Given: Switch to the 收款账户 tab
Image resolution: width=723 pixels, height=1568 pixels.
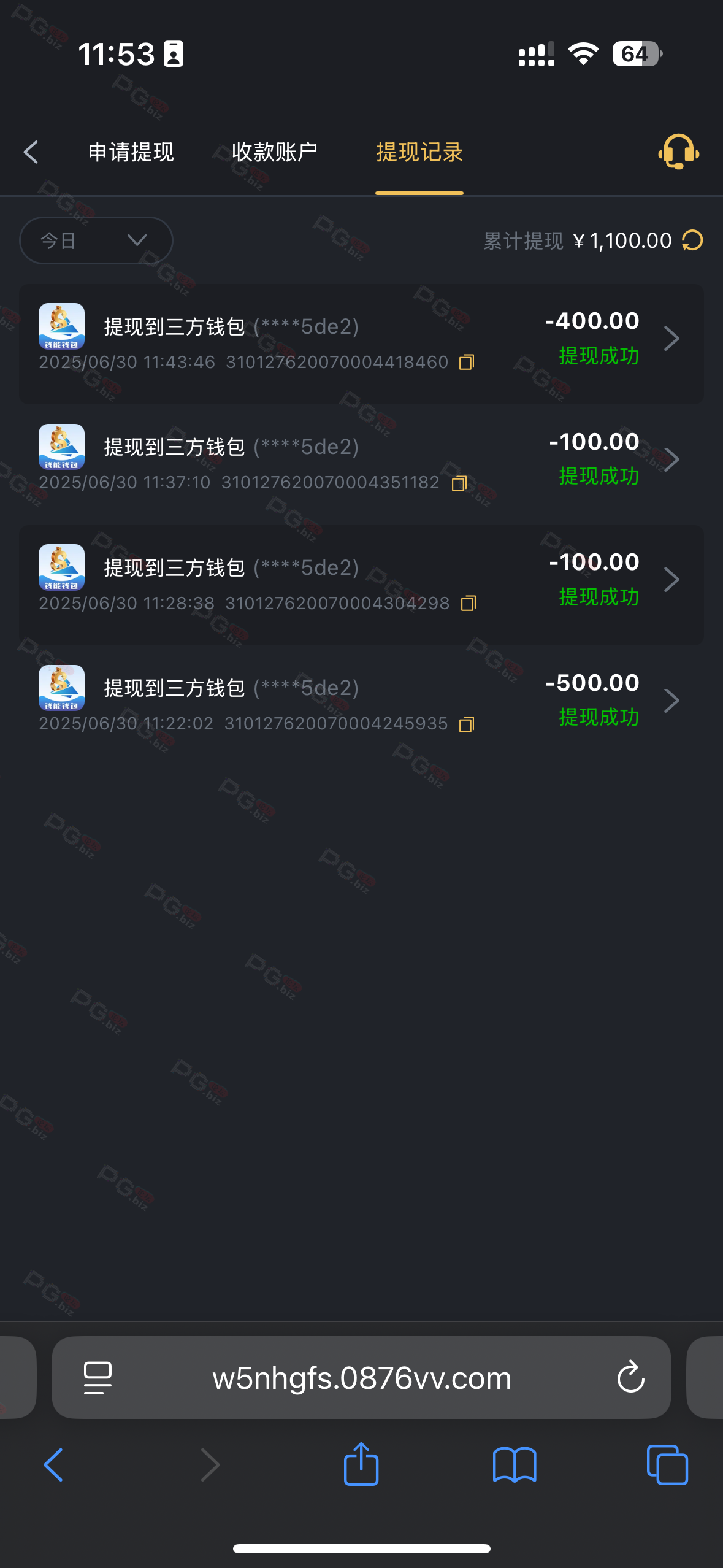Looking at the screenshot, I should [x=274, y=152].
